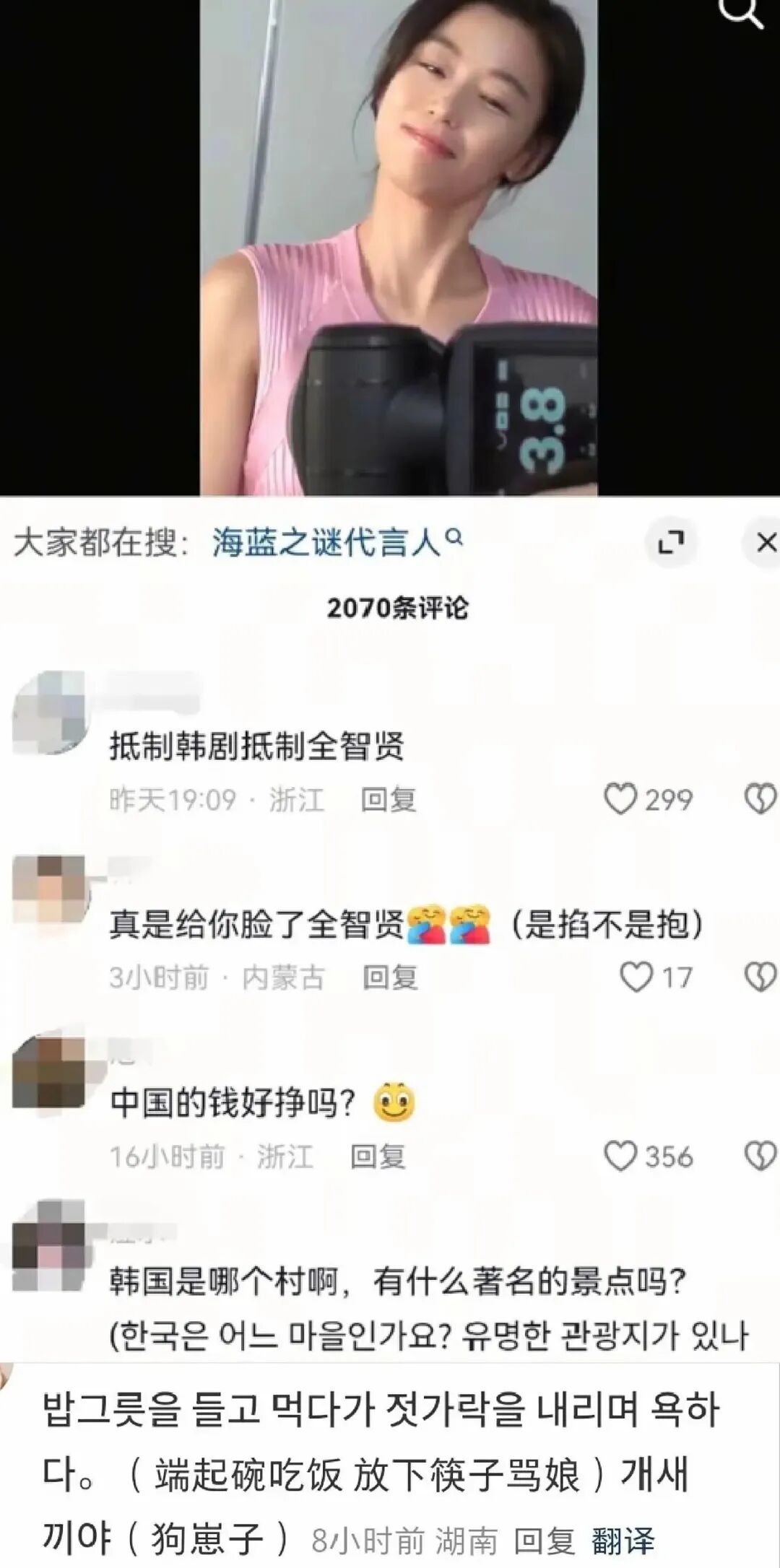Image resolution: width=780 pixels, height=1568 pixels.
Task: Dislike the comment 真是给你脸了全智贤
Action: point(760,977)
